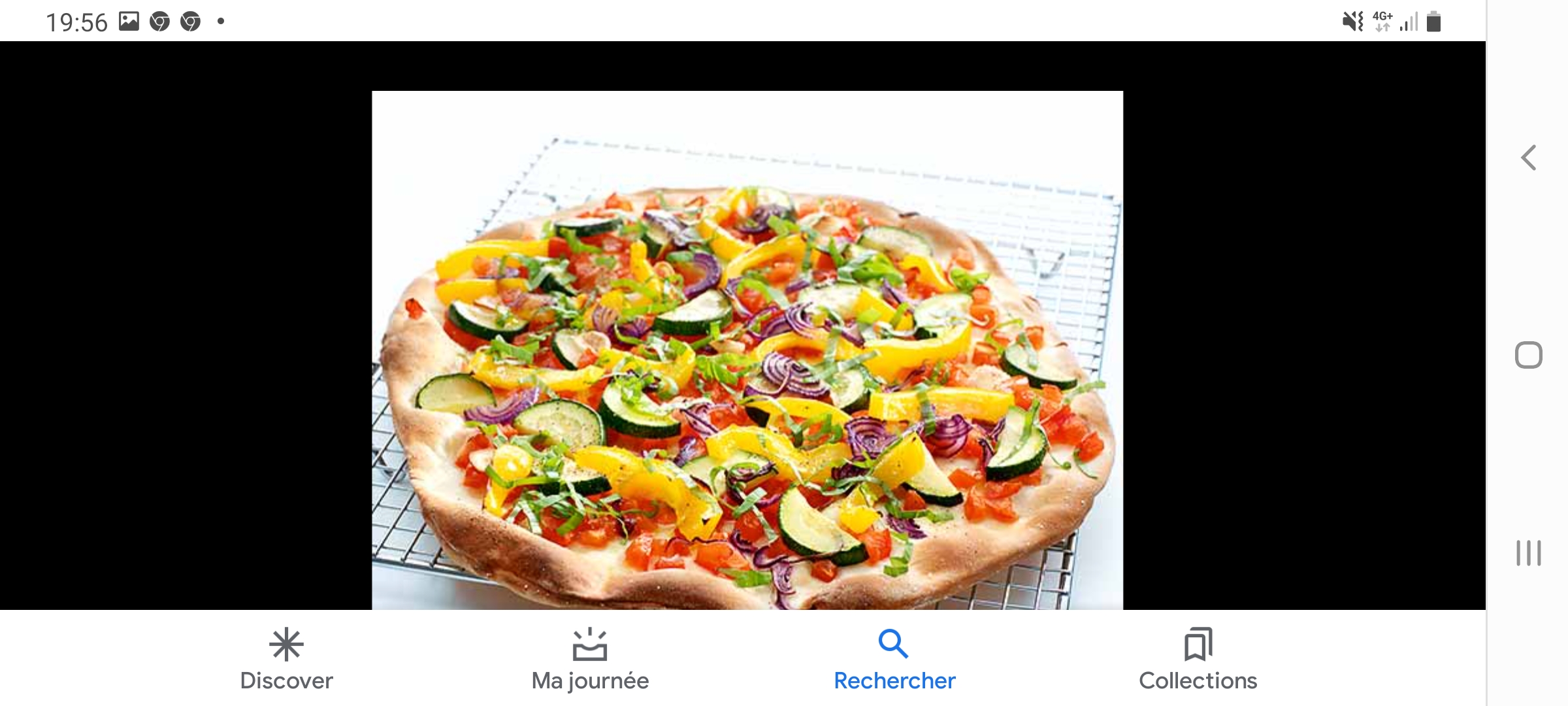Image resolution: width=1568 pixels, height=706 pixels.
Task: Go to the Collections tab
Action: (1198, 659)
